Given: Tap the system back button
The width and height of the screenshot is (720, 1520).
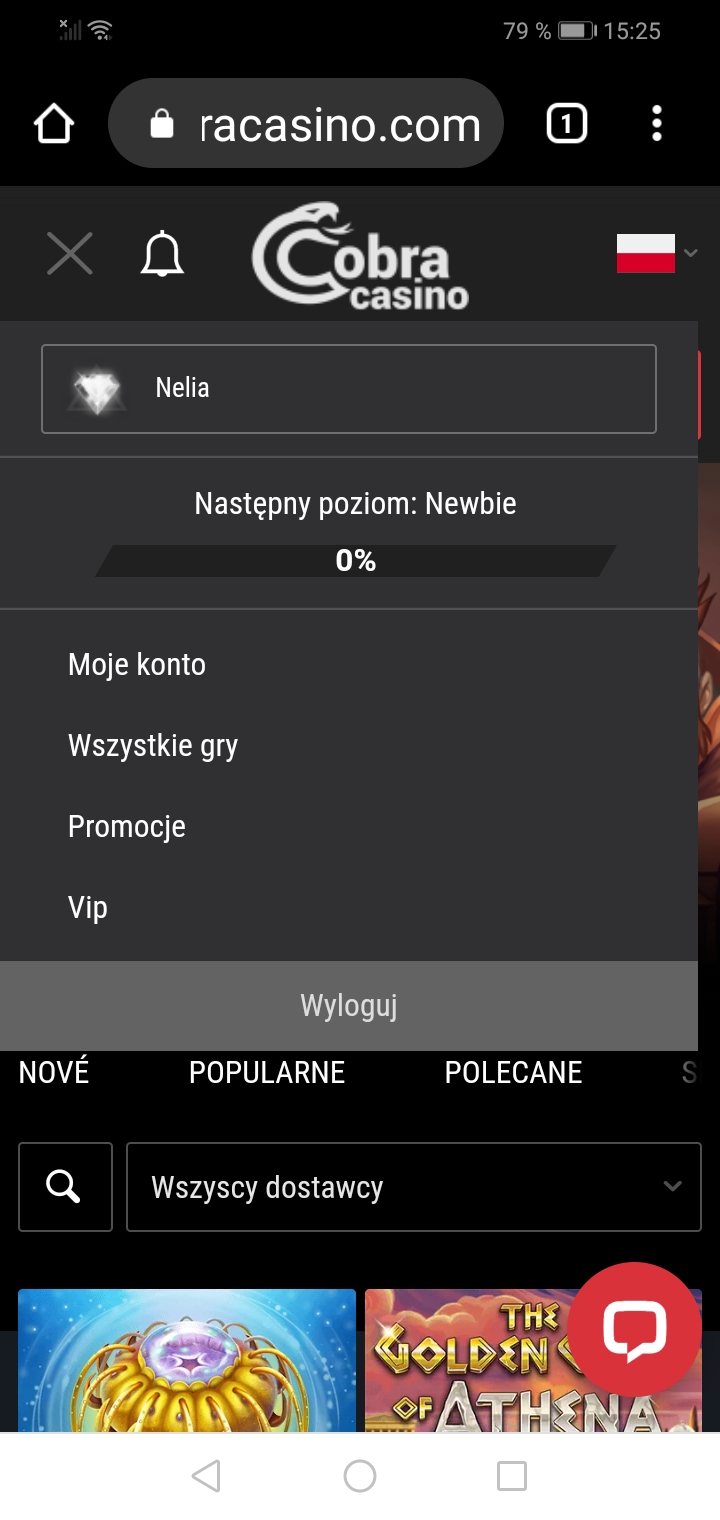Looking at the screenshot, I should pyautogui.click(x=206, y=1476).
